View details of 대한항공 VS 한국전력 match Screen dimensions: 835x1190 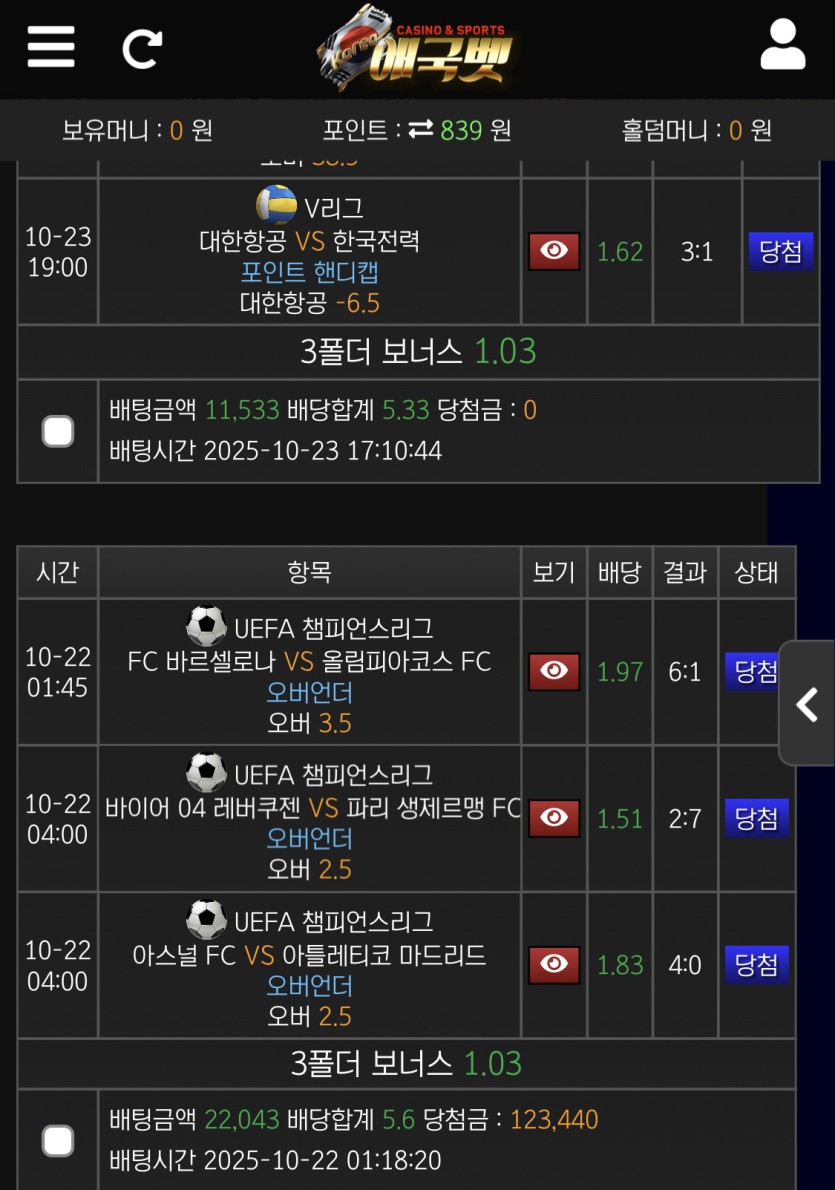click(553, 251)
